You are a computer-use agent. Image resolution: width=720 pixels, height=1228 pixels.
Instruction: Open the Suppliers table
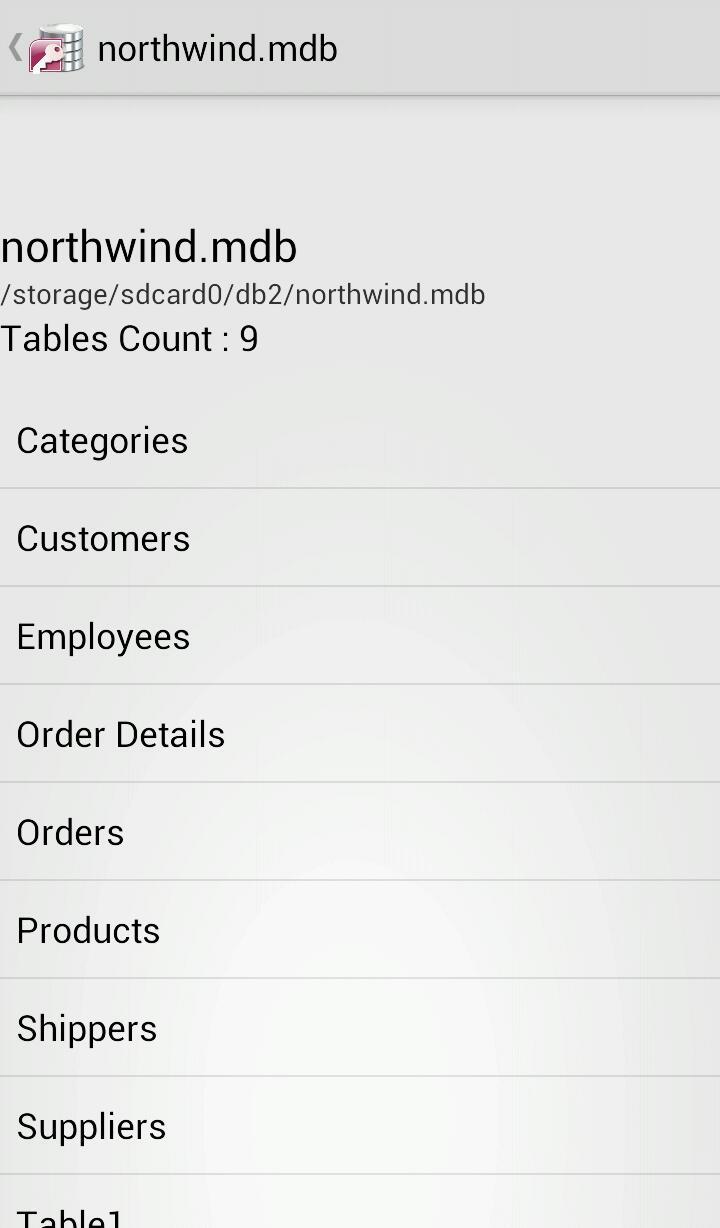[x=91, y=1126]
